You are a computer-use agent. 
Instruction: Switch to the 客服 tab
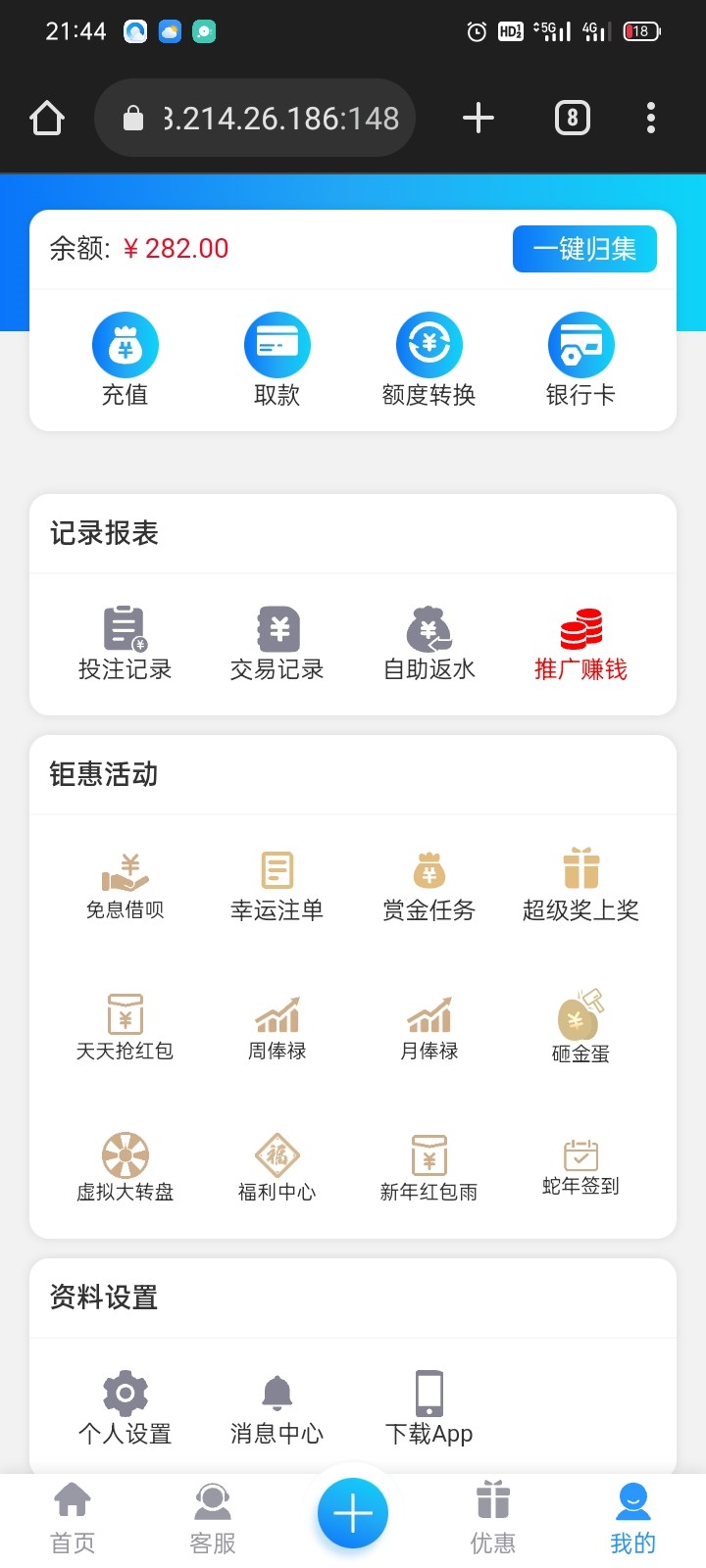213,1519
